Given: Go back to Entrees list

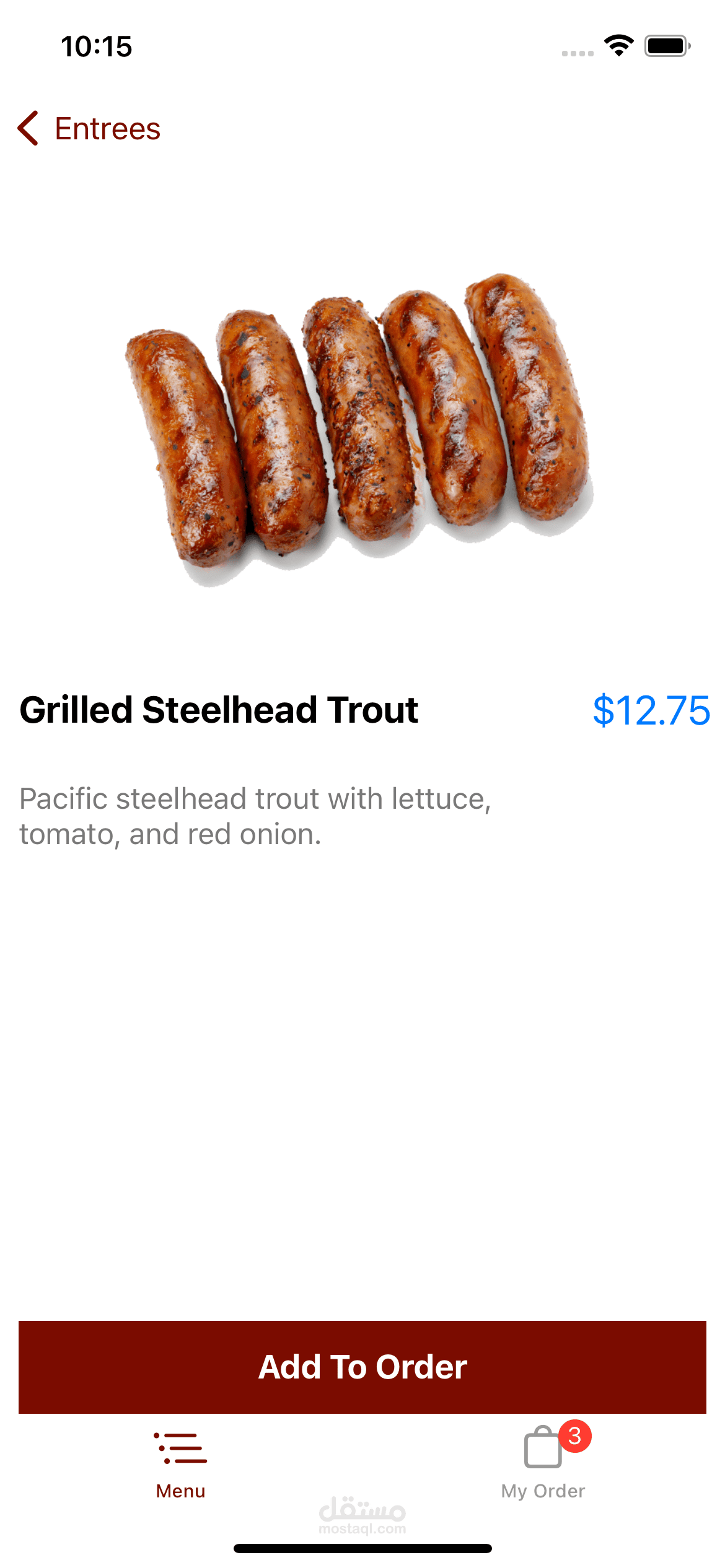Looking at the screenshot, I should click(90, 129).
